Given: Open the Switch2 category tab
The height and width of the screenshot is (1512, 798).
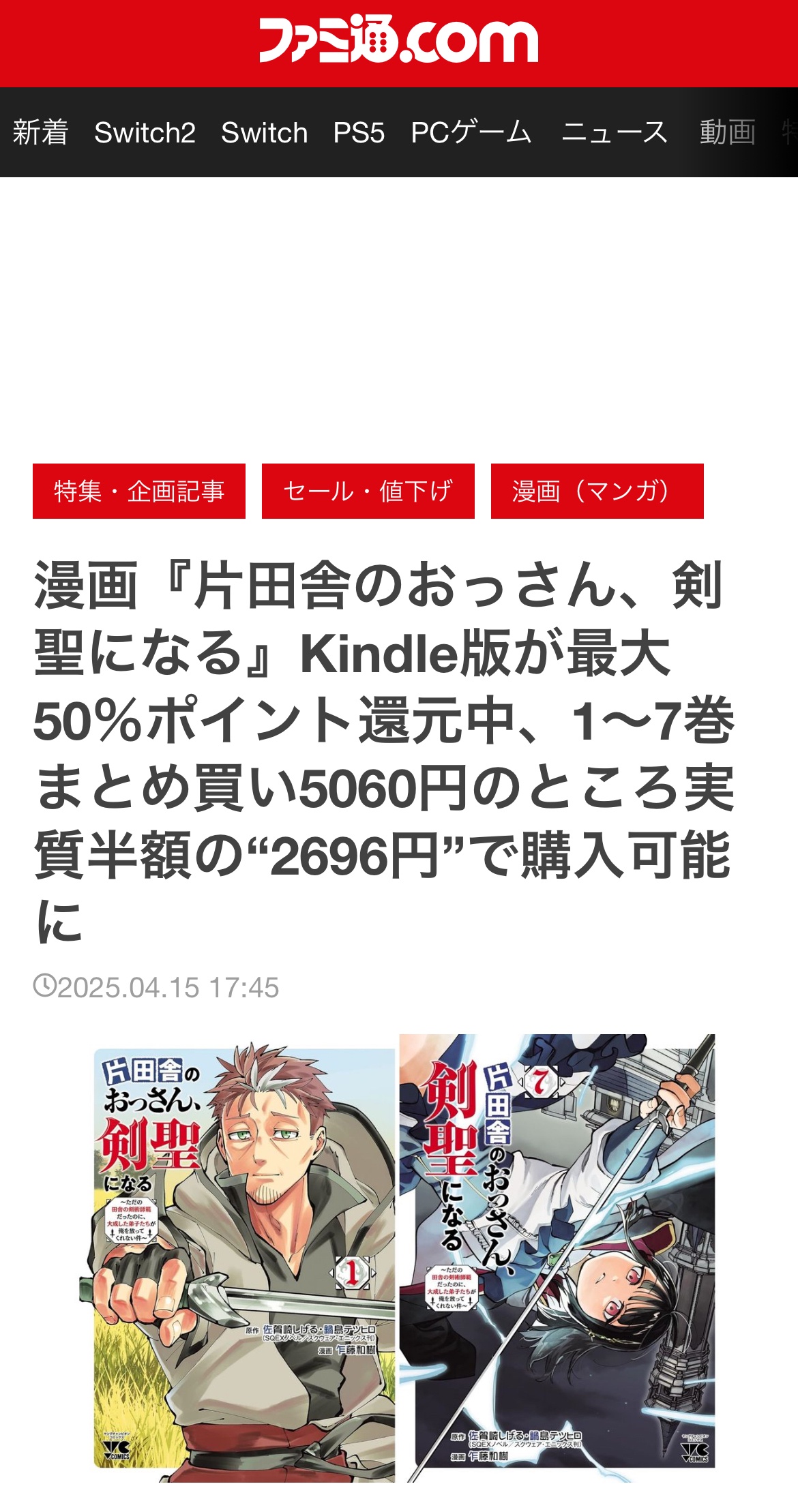Looking at the screenshot, I should pyautogui.click(x=145, y=132).
